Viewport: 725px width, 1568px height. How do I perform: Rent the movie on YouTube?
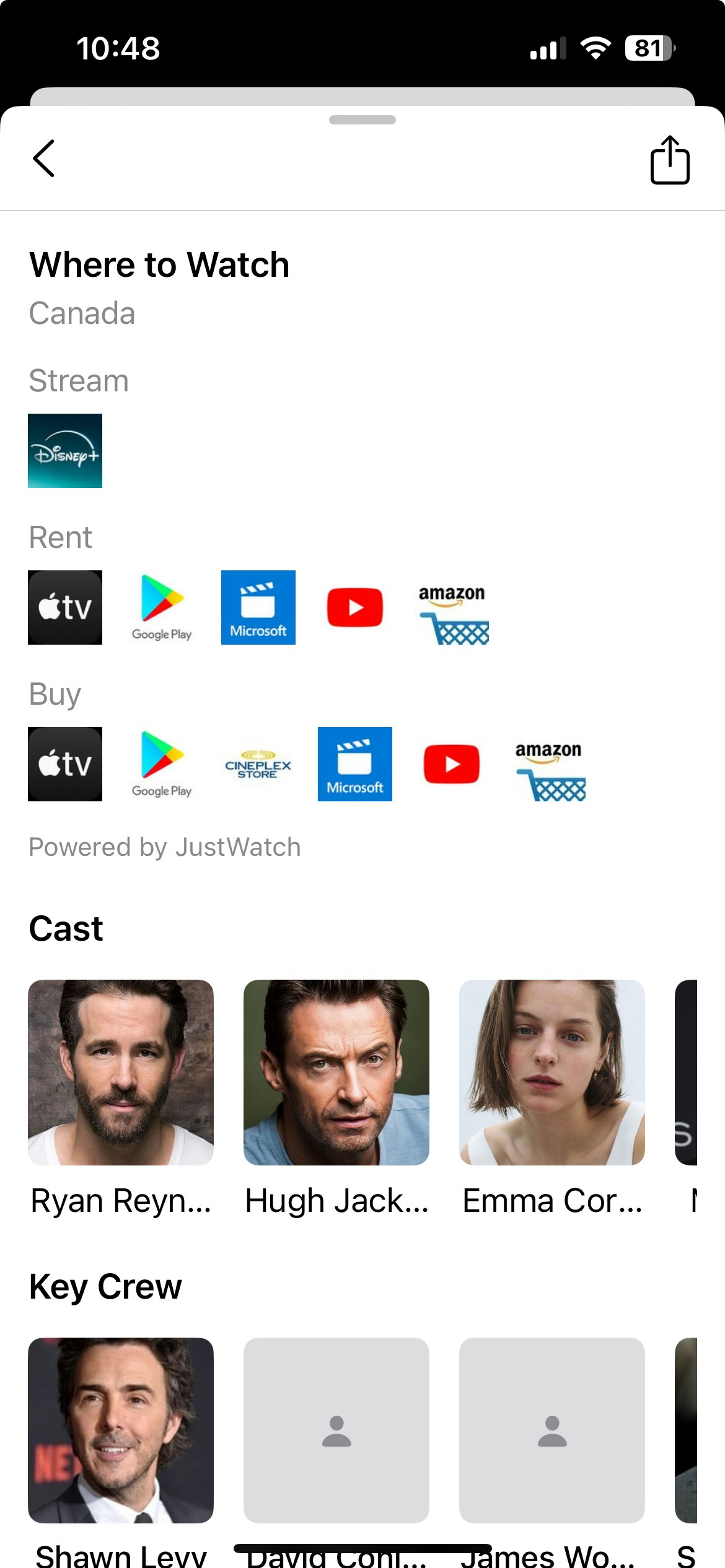pyautogui.click(x=354, y=607)
